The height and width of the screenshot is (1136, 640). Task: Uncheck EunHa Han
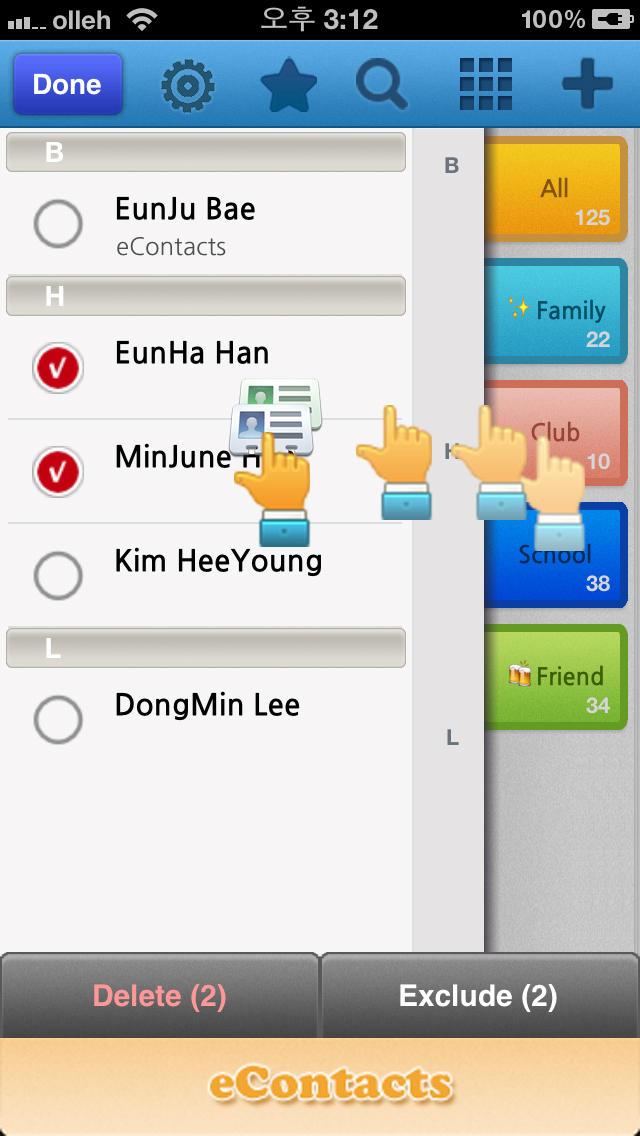tap(58, 368)
